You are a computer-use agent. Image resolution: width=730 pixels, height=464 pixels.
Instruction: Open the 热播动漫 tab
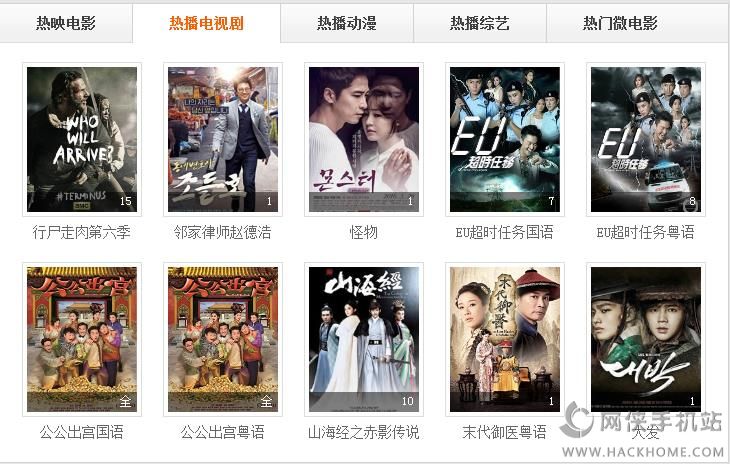click(x=347, y=23)
